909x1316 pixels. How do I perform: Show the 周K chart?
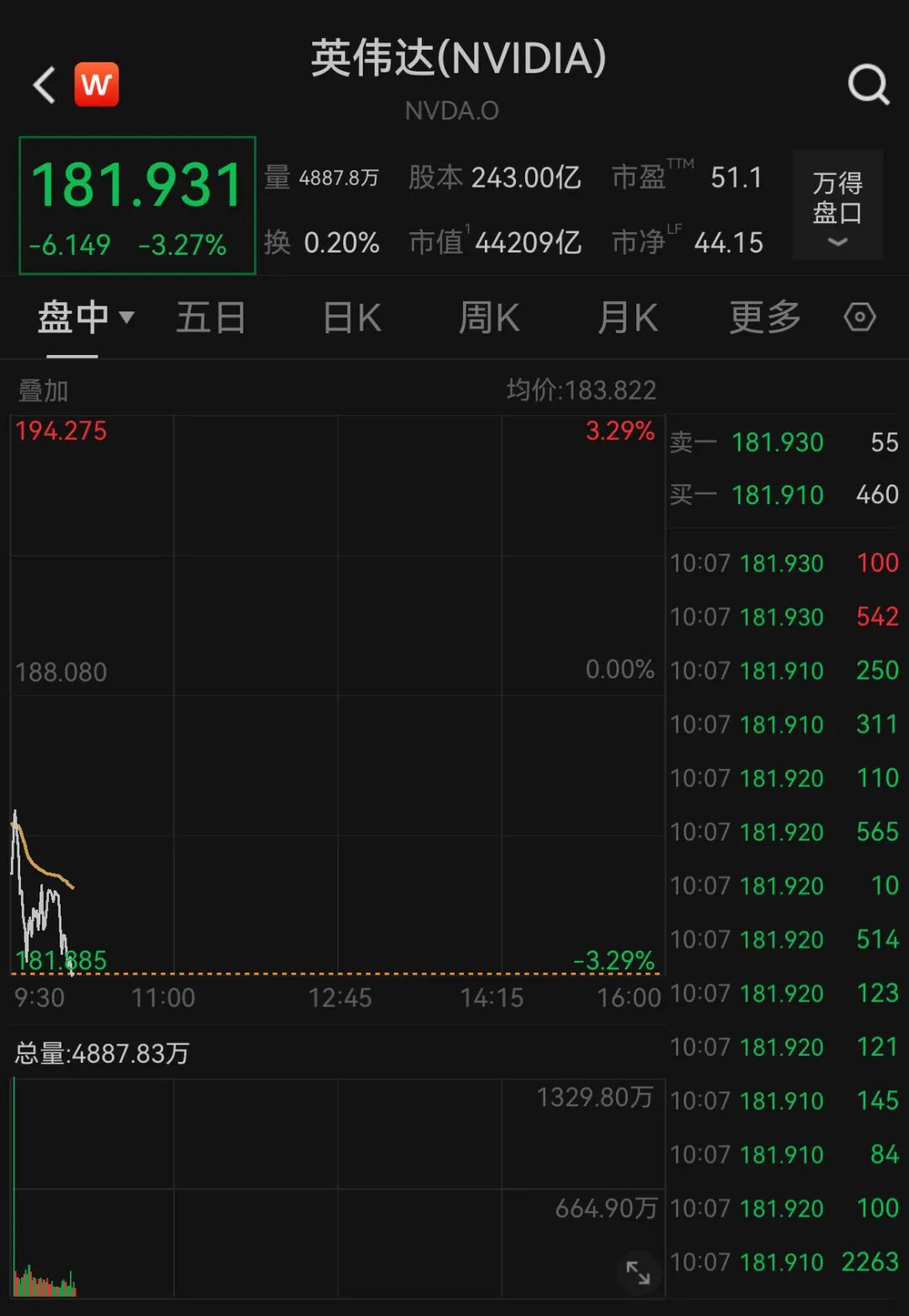pyautogui.click(x=489, y=318)
